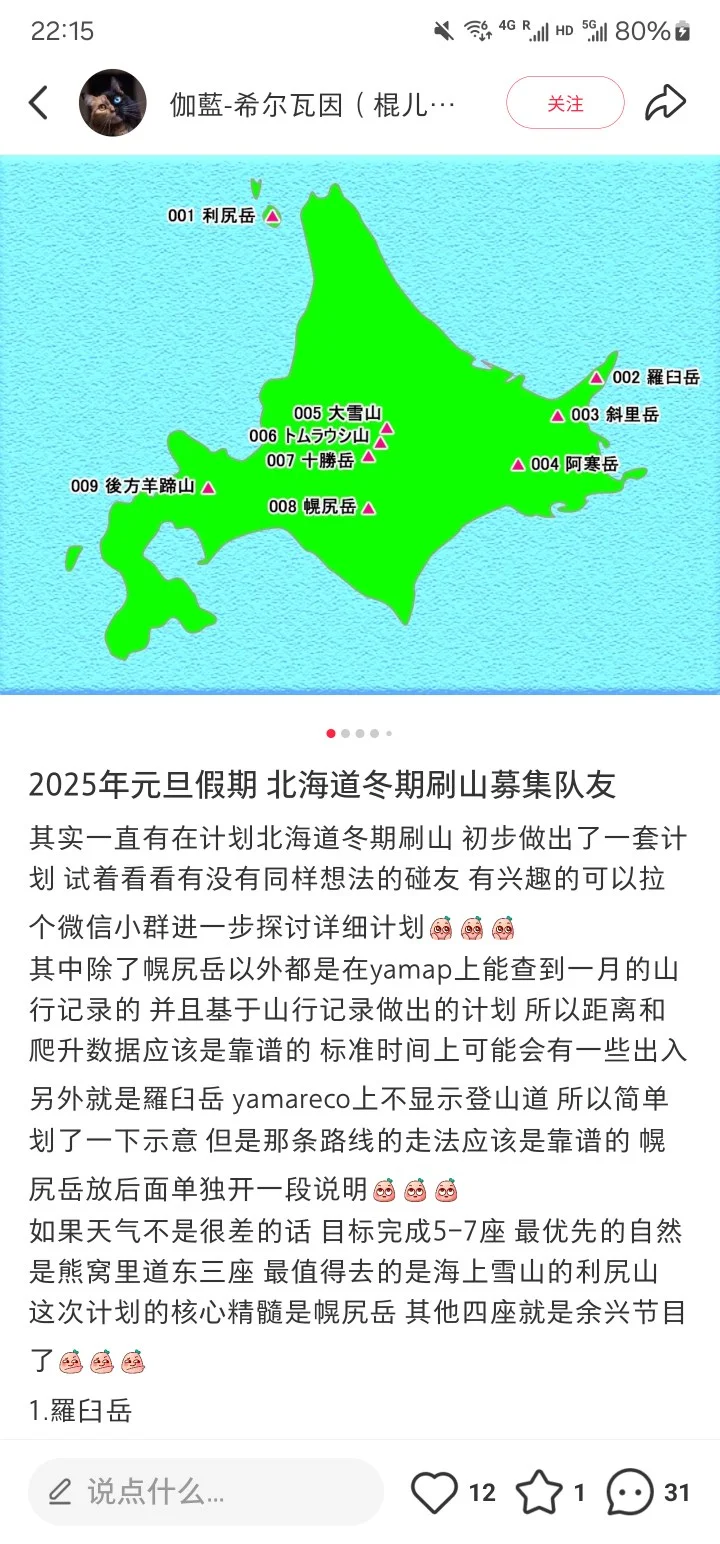Save the post using the star icon
The width and height of the screenshot is (720, 1544).
tap(540, 1492)
